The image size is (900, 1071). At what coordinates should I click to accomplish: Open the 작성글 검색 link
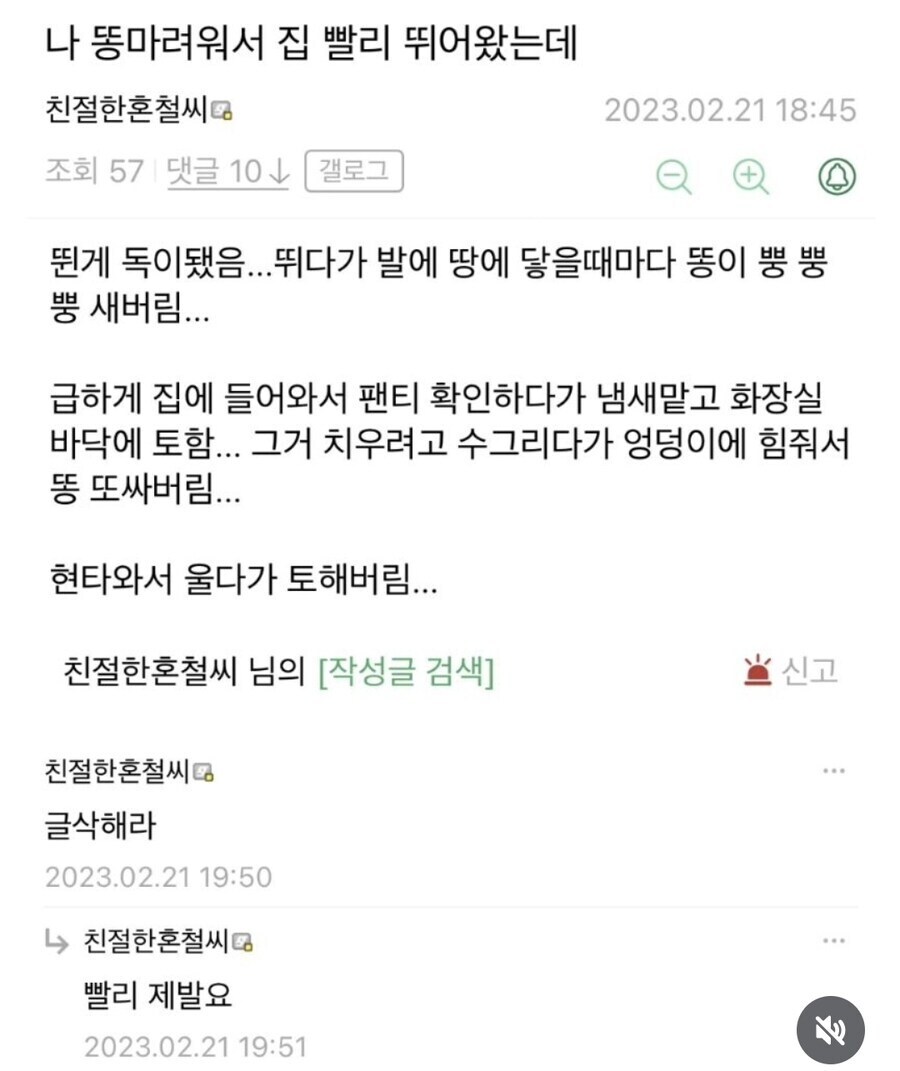pos(405,672)
